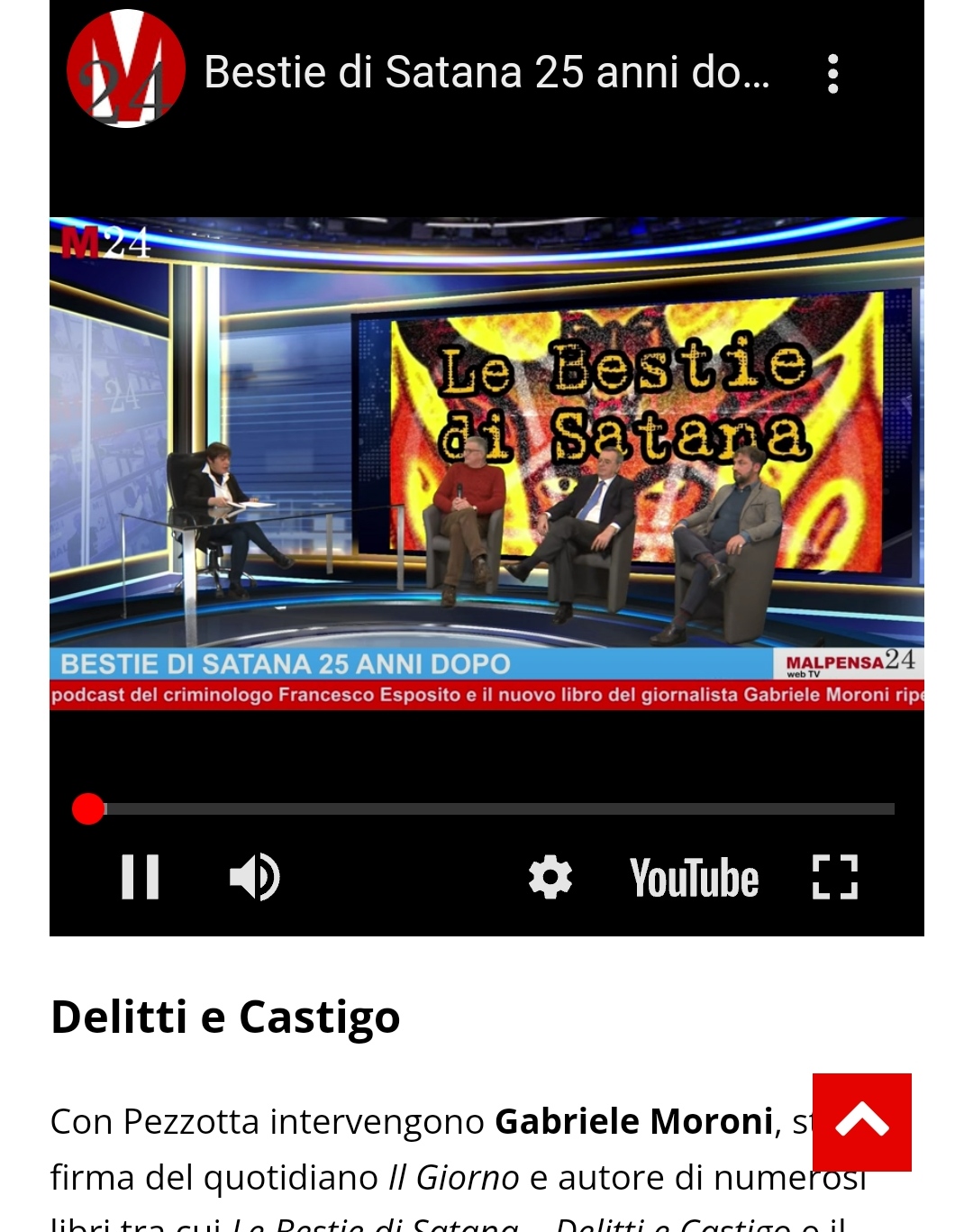Image resolution: width=973 pixels, height=1232 pixels.
Task: Open the video's three-dot menu
Action: click(833, 74)
